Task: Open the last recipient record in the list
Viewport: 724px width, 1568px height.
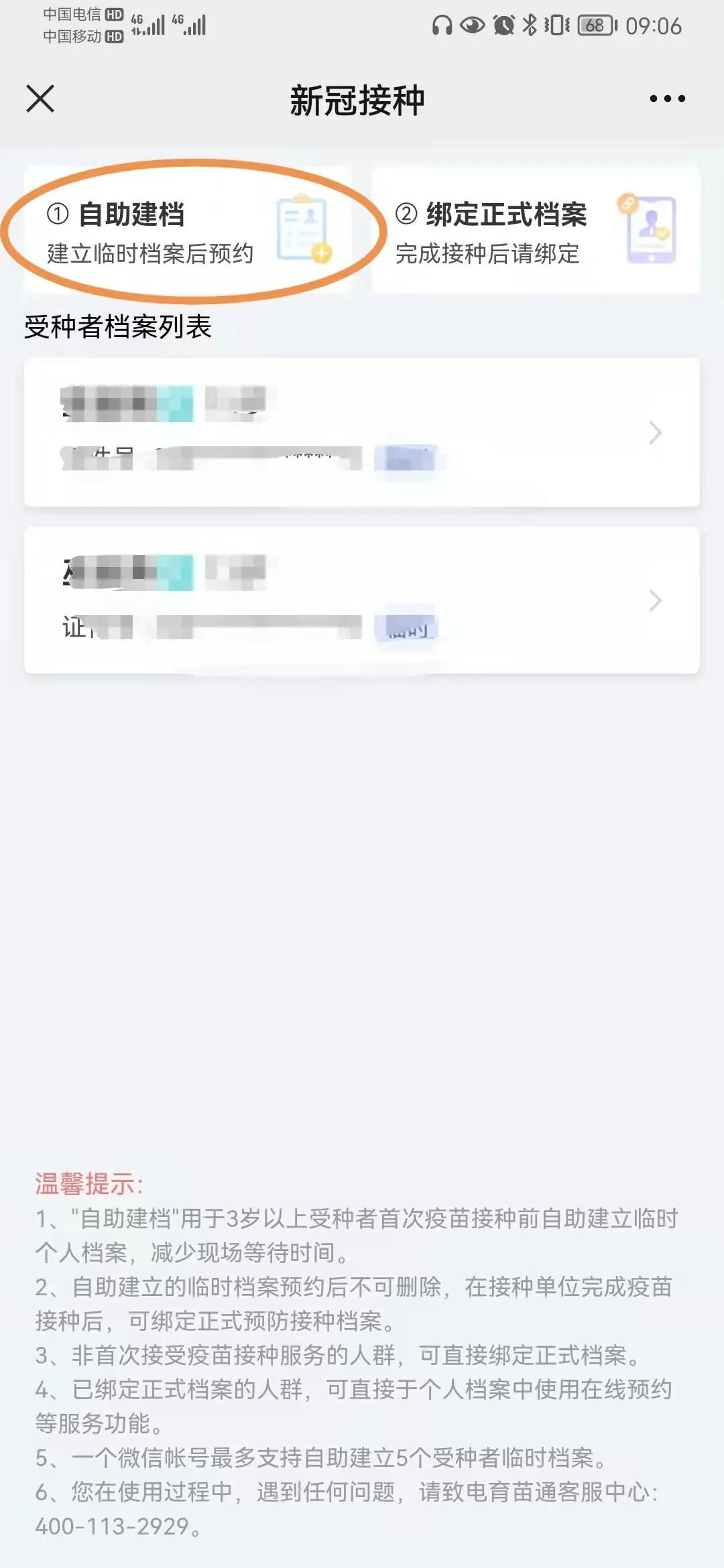Action: coord(362,600)
